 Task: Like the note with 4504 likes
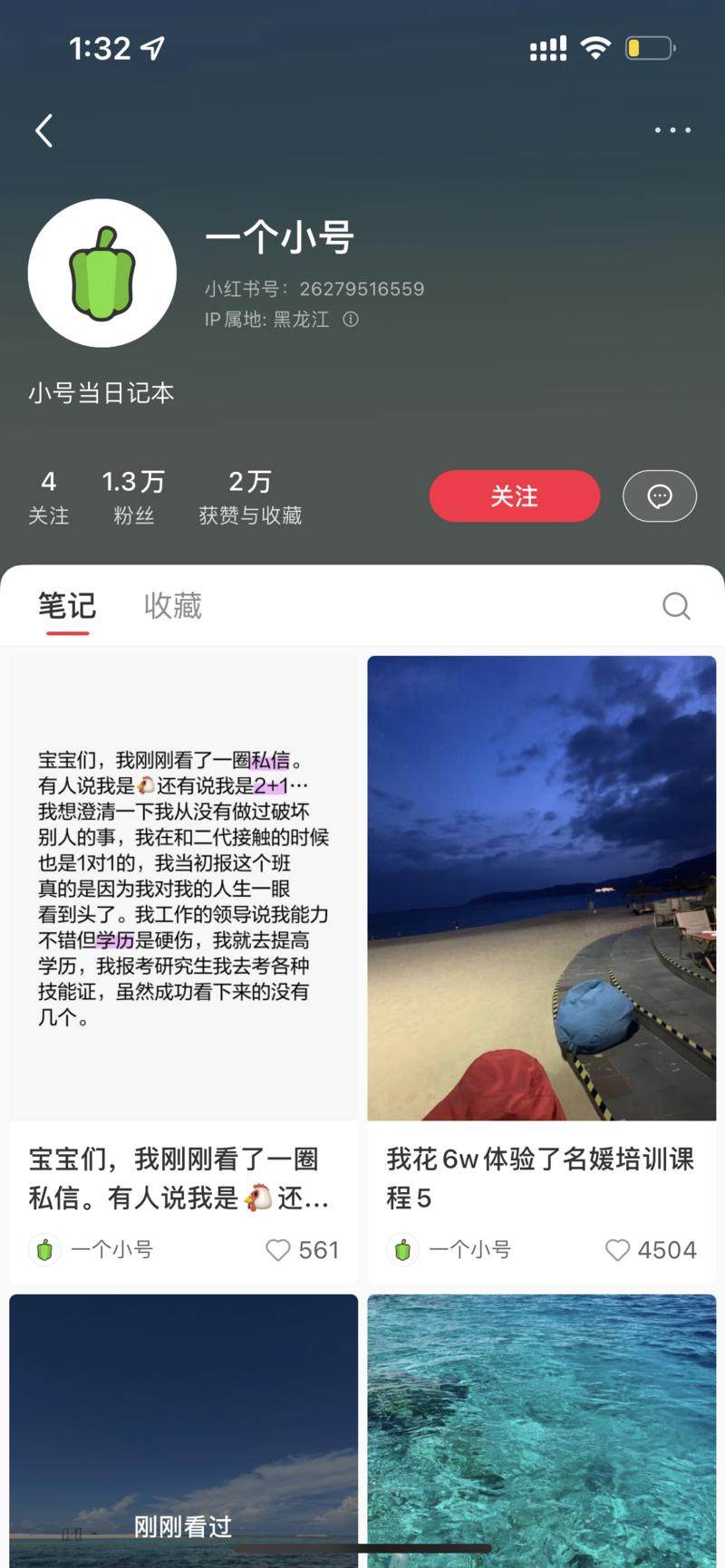[618, 1250]
